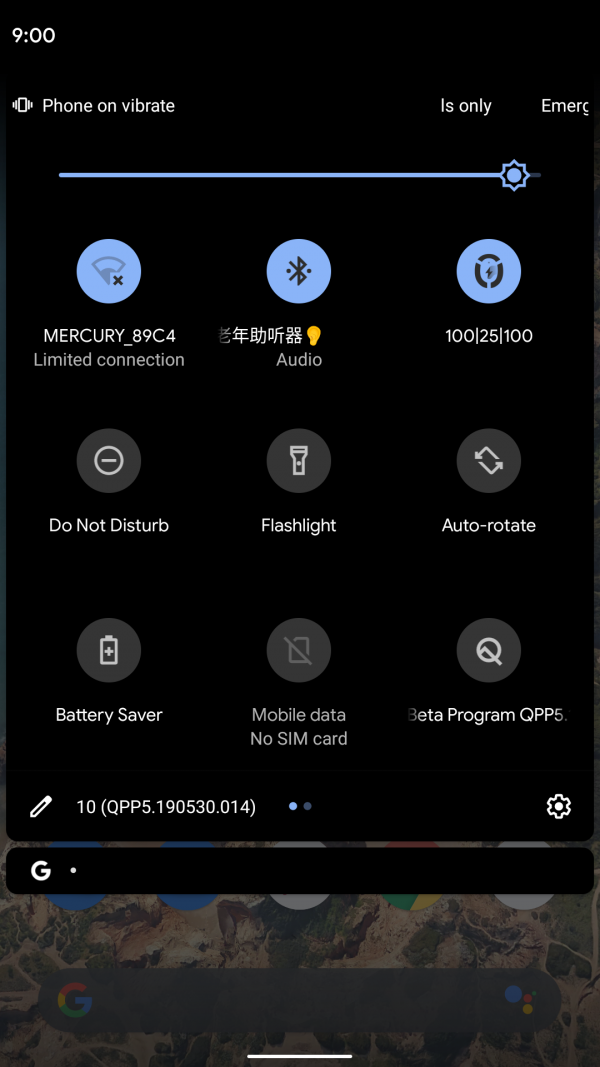
Task: Turn off the Bluetooth audio tile
Action: click(299, 271)
